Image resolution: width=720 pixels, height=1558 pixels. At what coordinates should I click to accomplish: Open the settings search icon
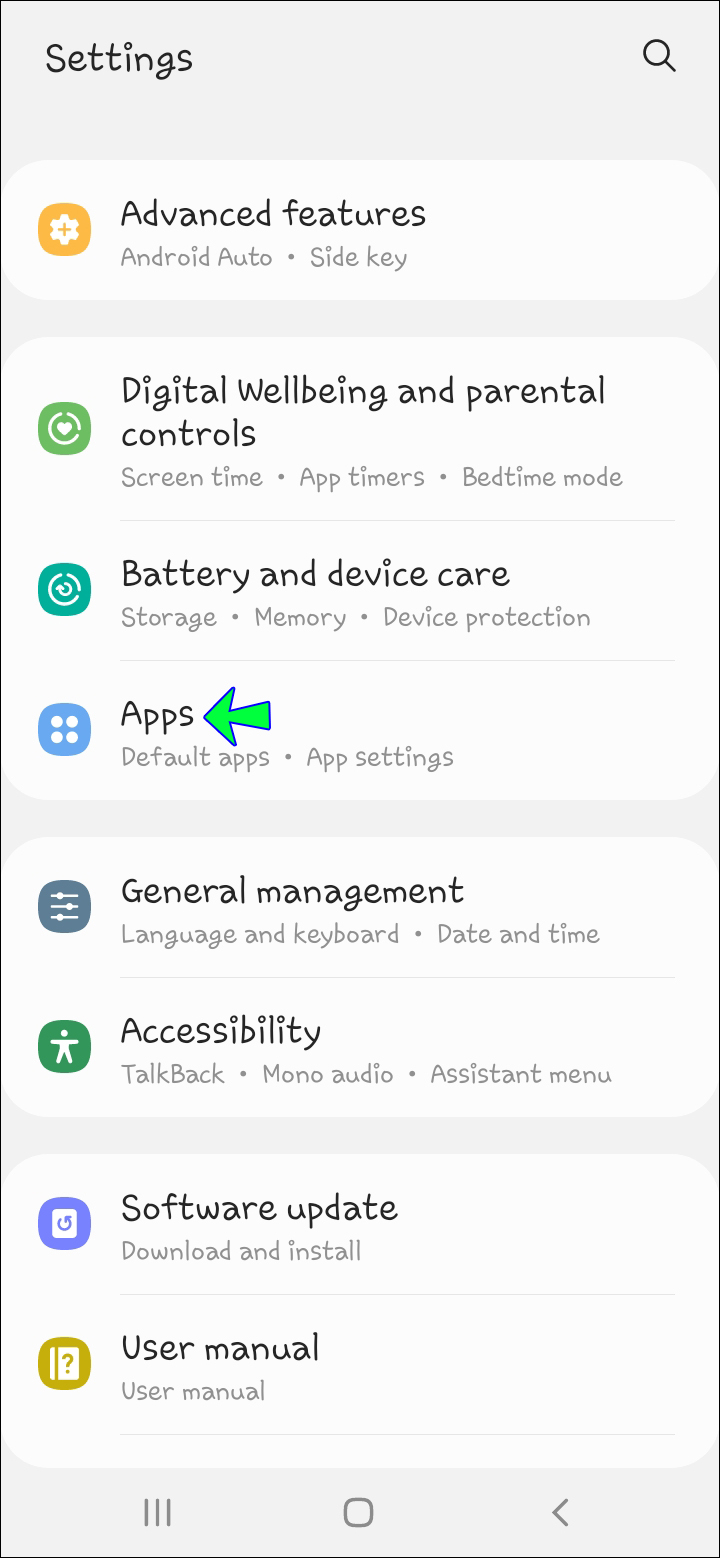pos(659,56)
